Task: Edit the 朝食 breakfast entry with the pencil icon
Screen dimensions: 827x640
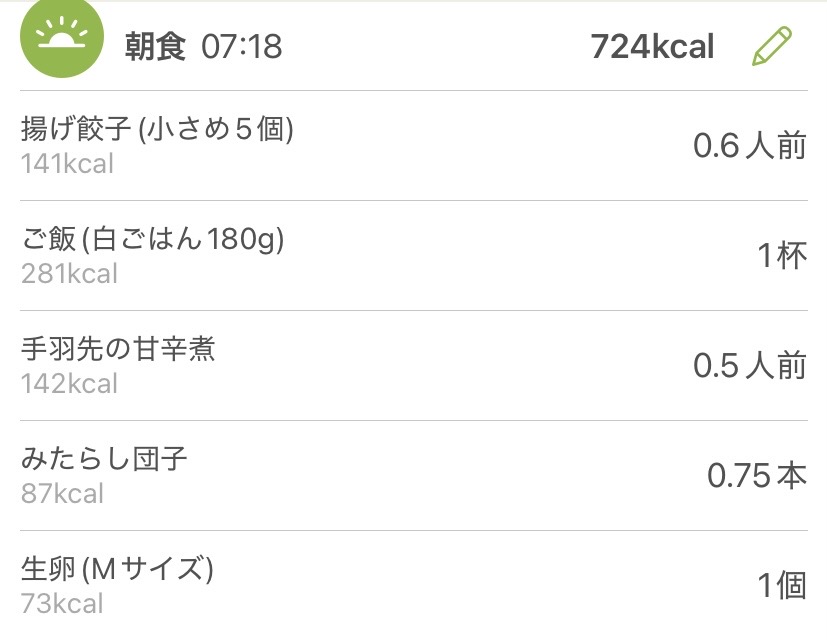Action: [x=771, y=47]
